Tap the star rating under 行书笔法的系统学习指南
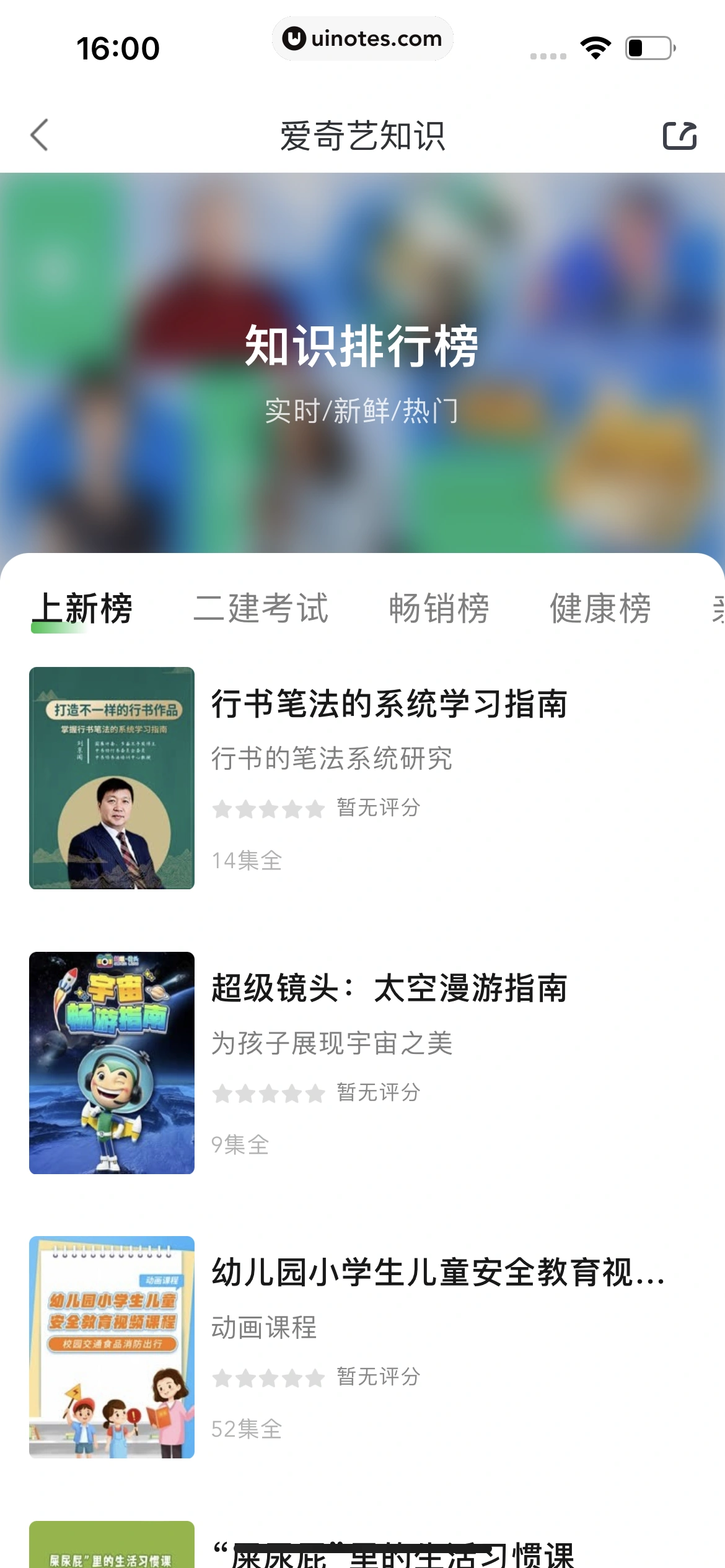Screen dimensions: 725x1568 click(266, 808)
